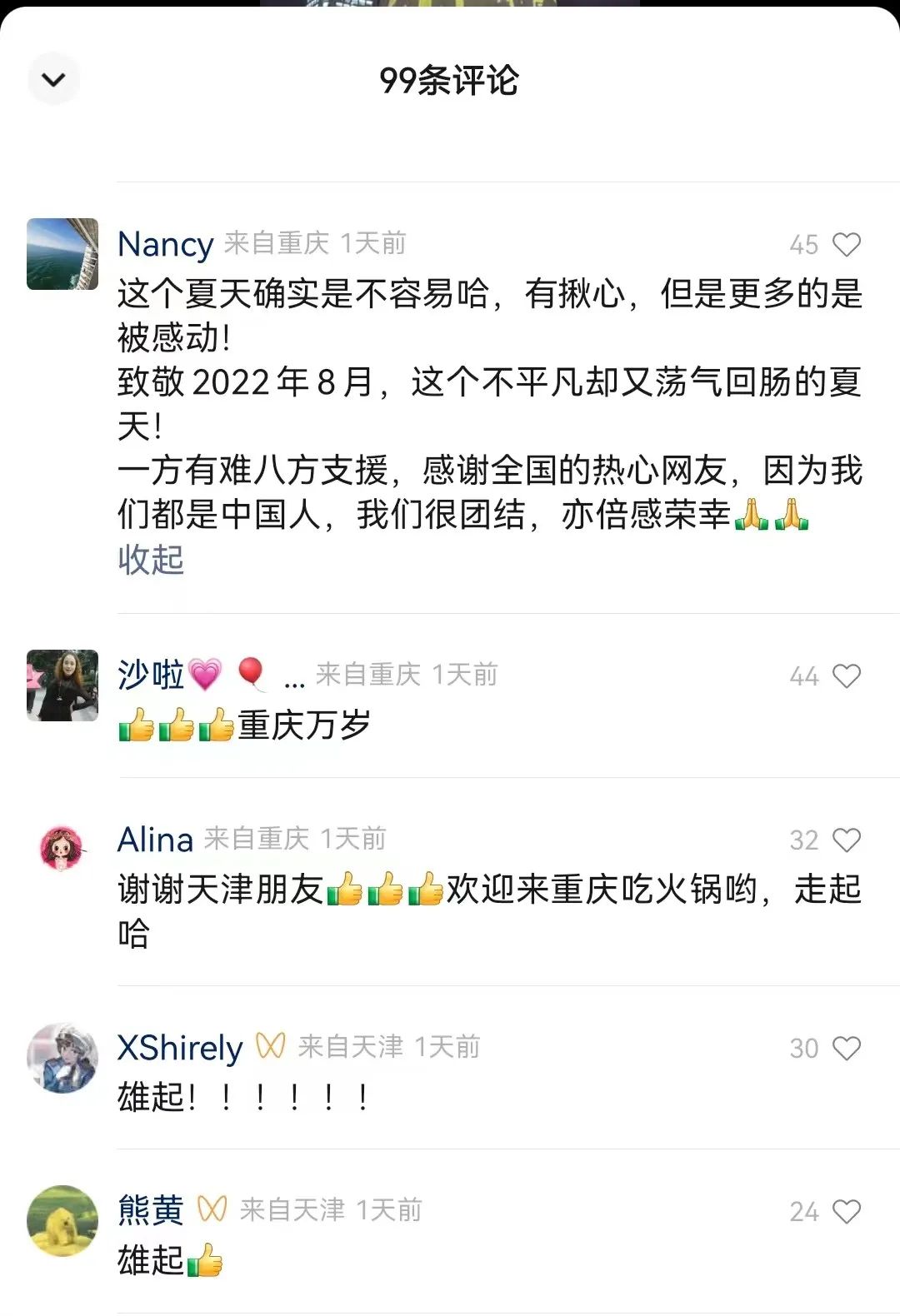Open Nancy's profile avatar

click(x=62, y=254)
